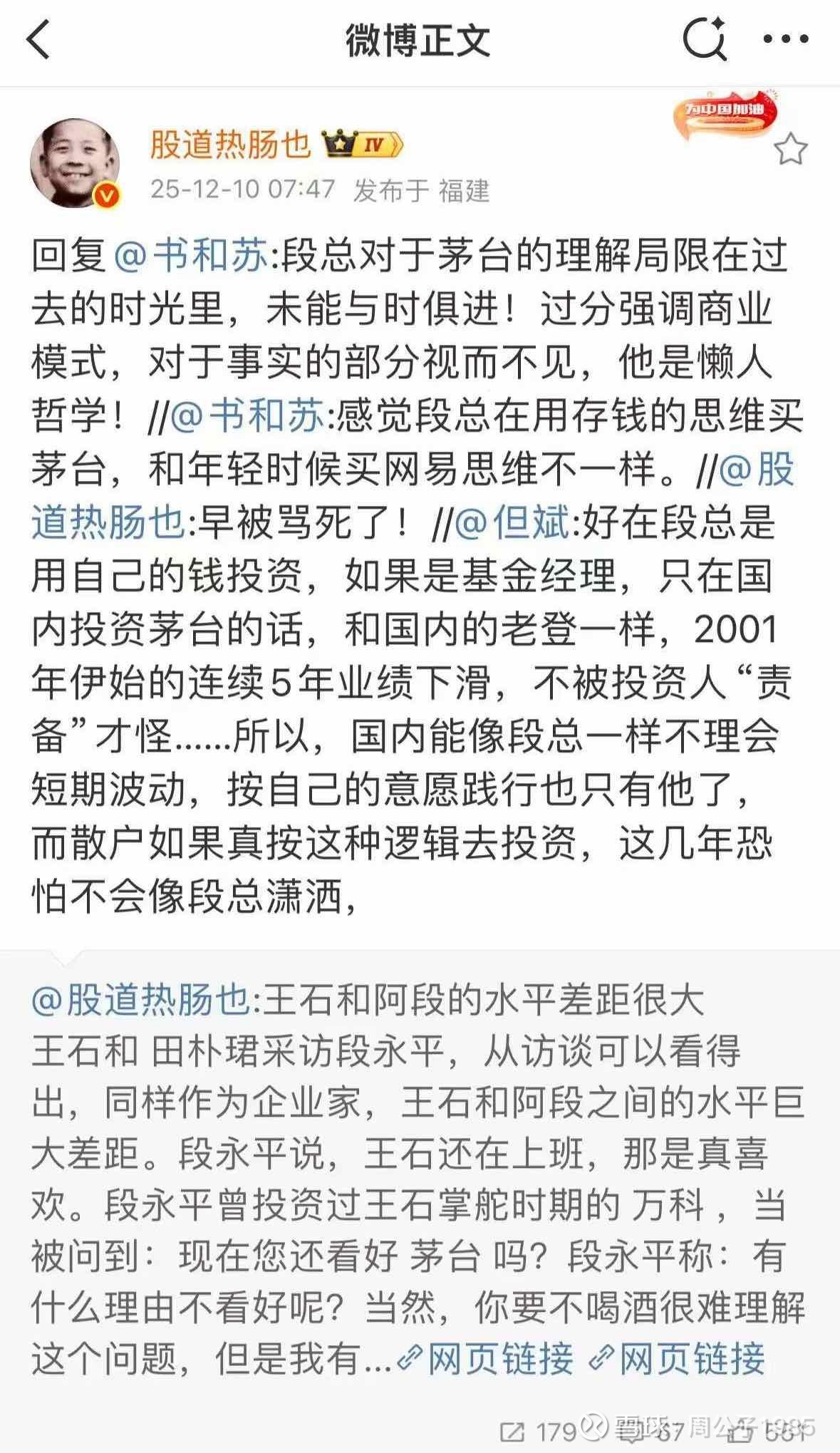The width and height of the screenshot is (840, 1453).
Task: Open the three-dot overflow menu
Action: pyautogui.click(x=786, y=39)
